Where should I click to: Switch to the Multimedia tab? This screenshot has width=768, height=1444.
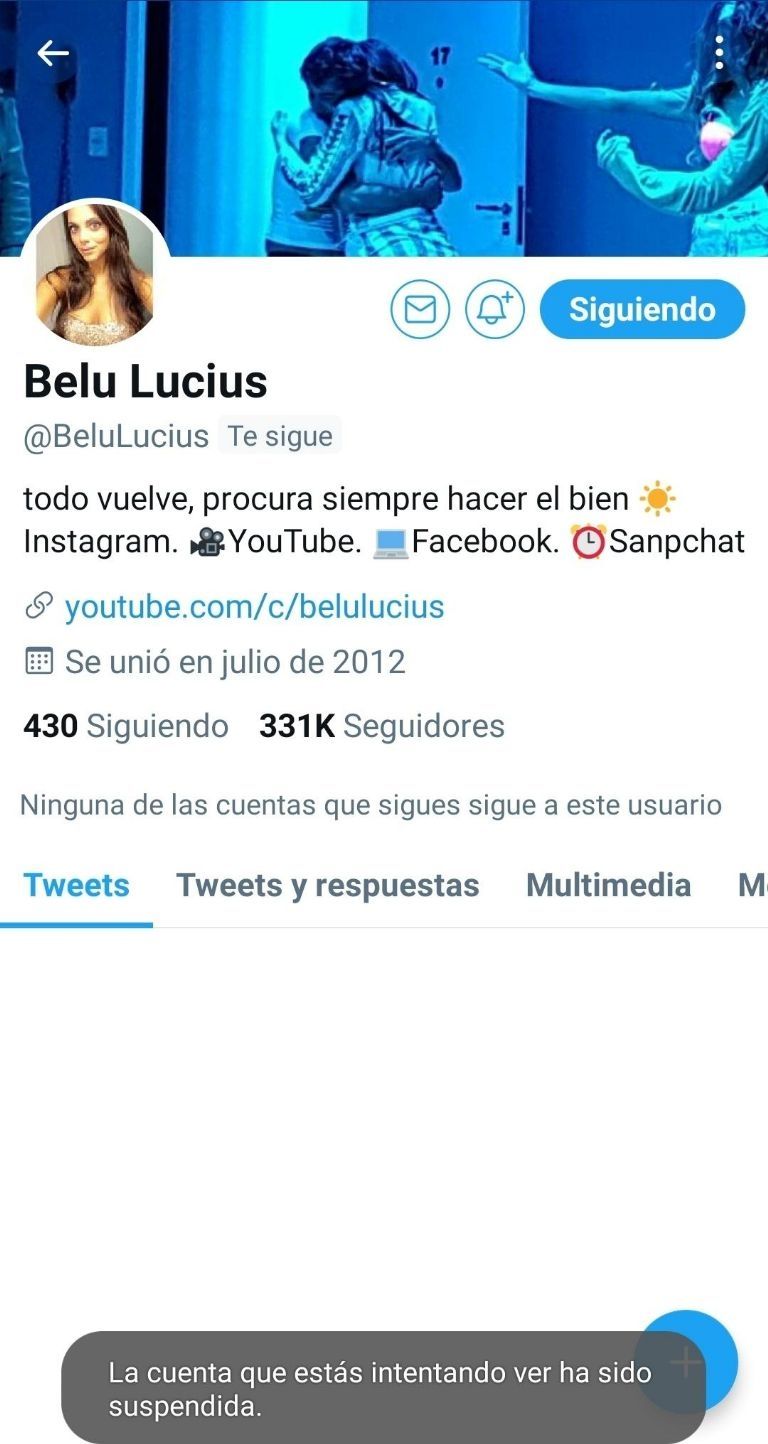608,885
